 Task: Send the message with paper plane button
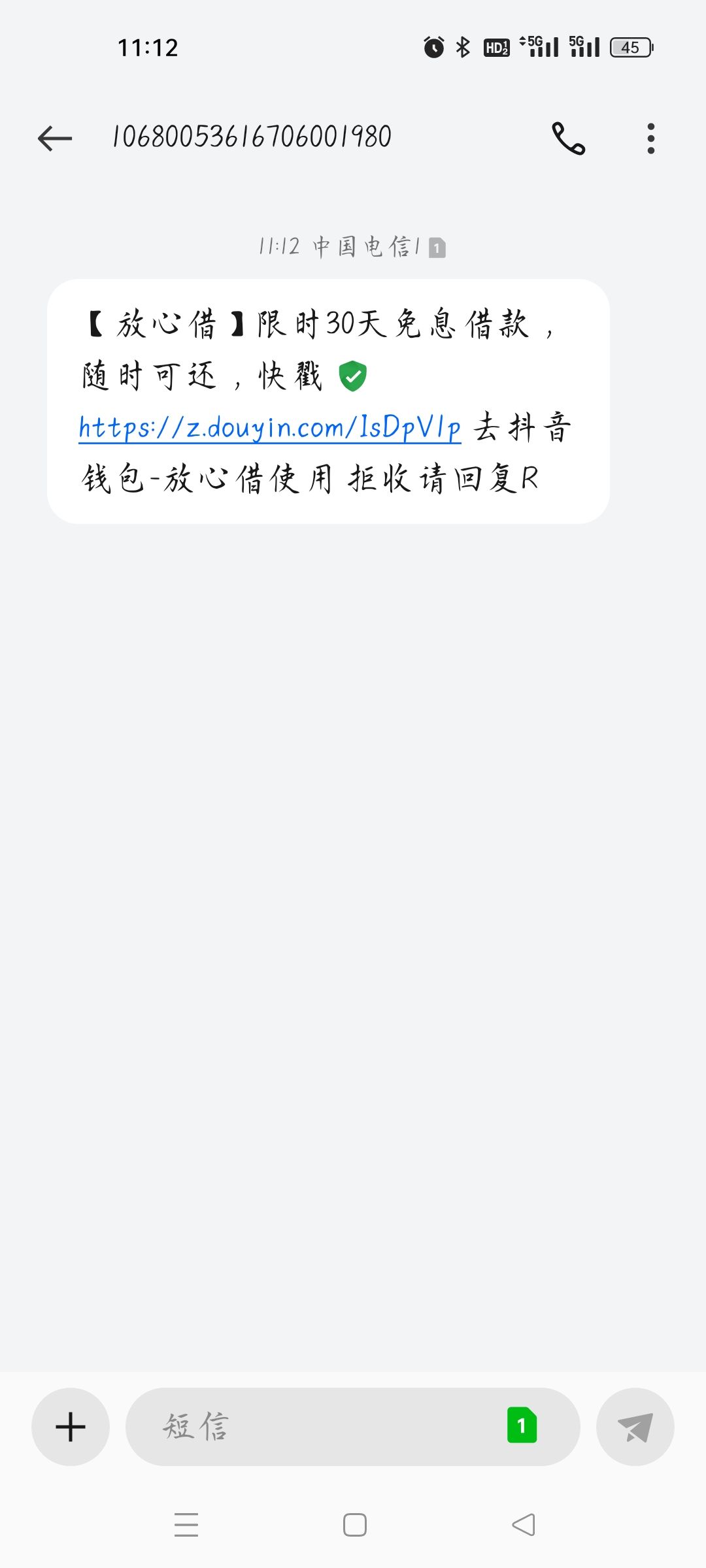coord(635,1427)
